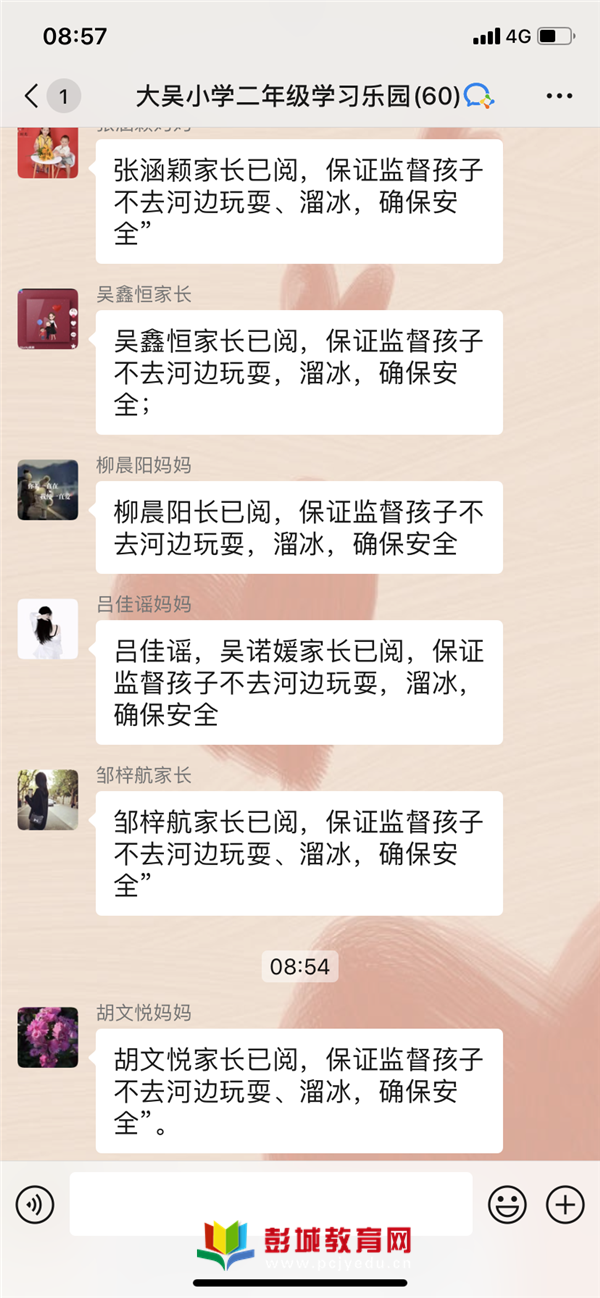
Task: View 胡文悦妈妈's profile avatar
Action: (x=48, y=1037)
